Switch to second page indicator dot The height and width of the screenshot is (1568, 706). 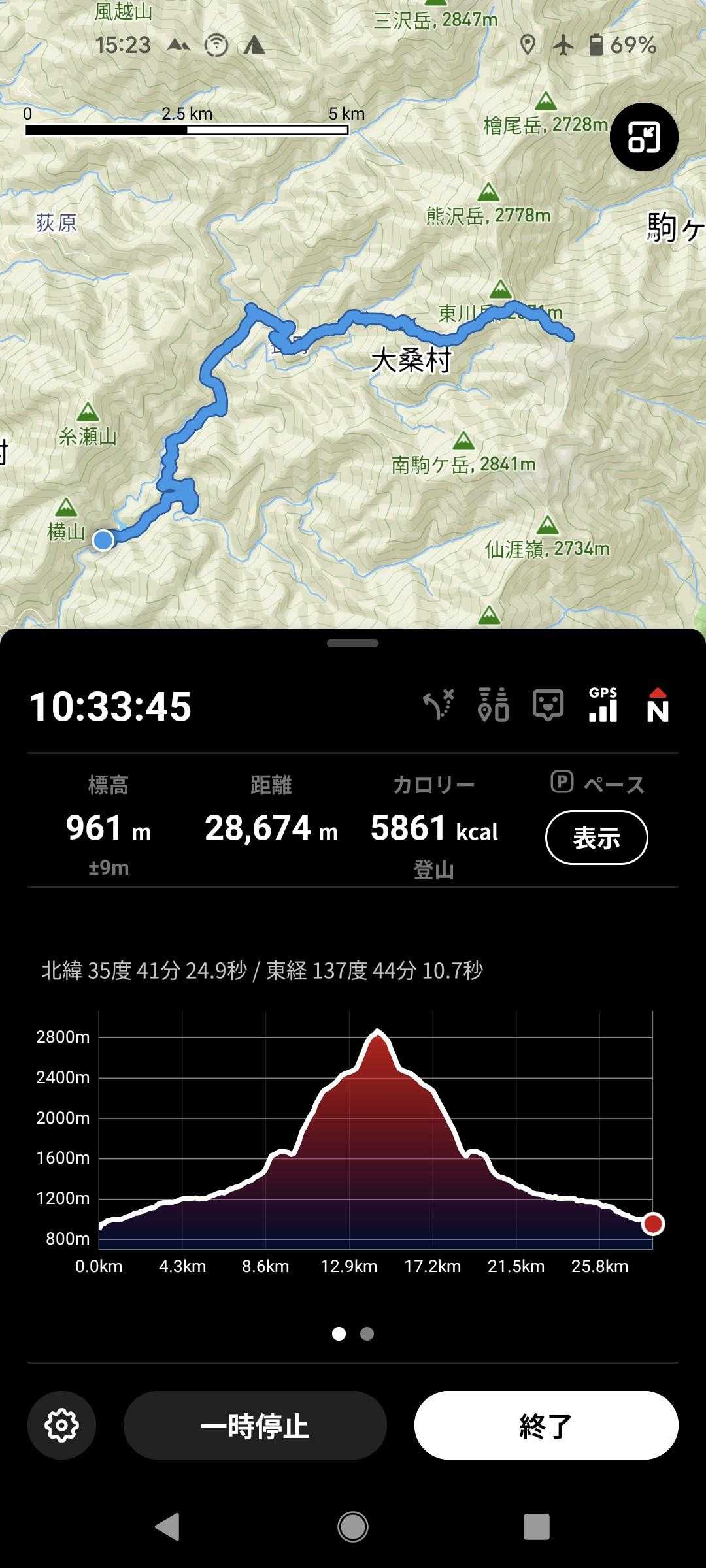(367, 1333)
